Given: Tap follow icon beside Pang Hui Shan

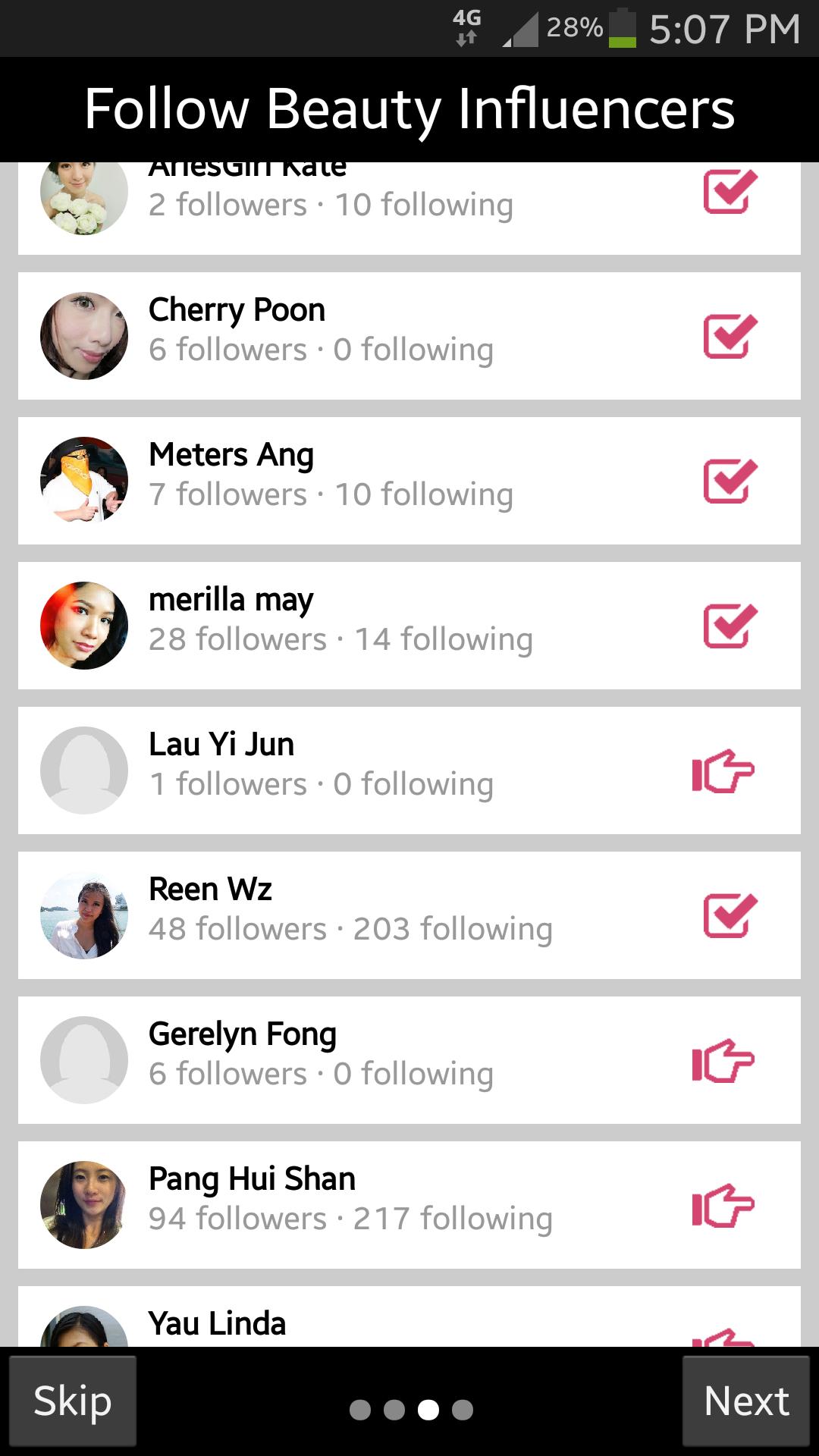Looking at the screenshot, I should (723, 1206).
